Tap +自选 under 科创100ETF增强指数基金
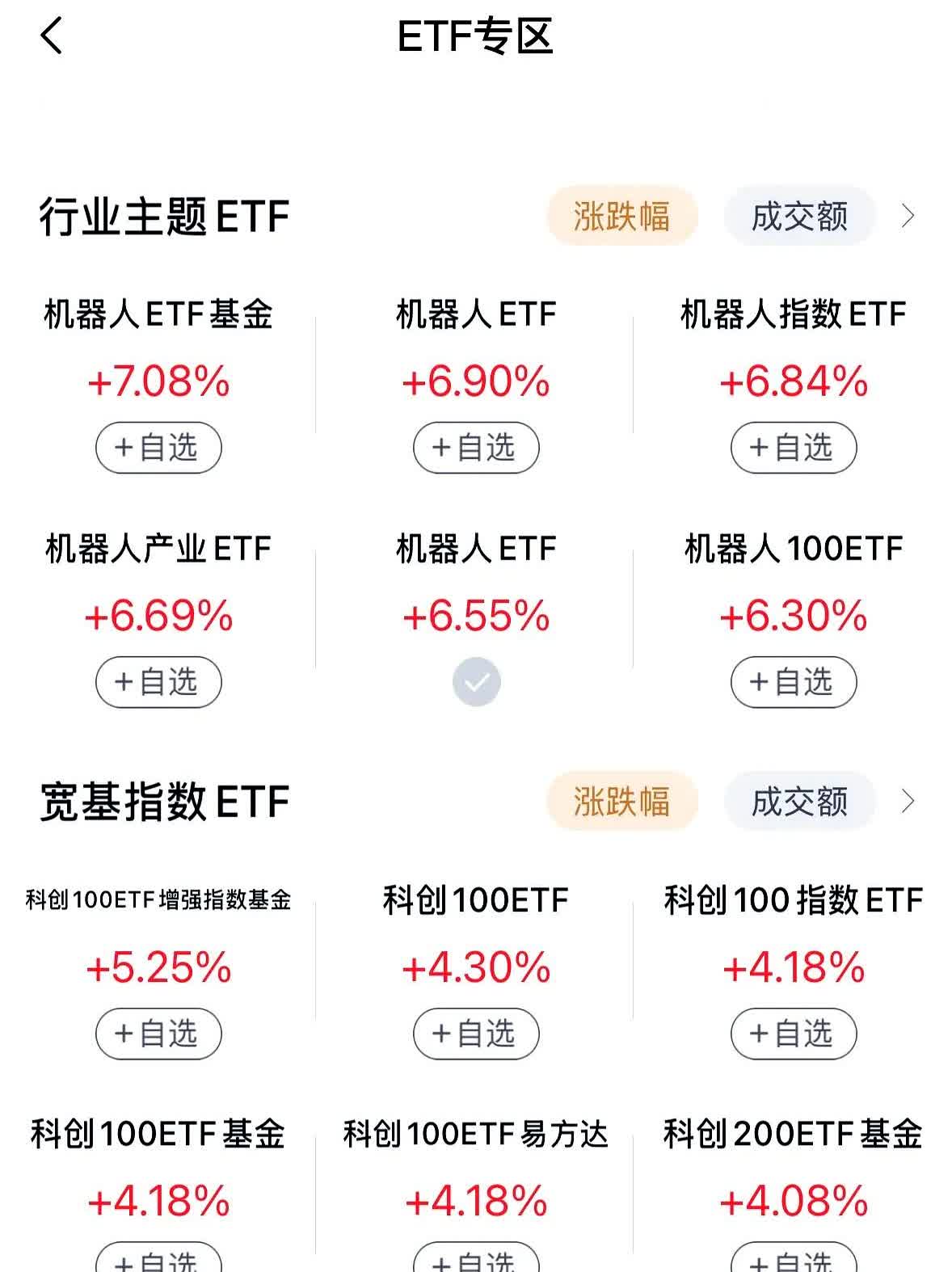The image size is (952, 1272). point(157,1034)
